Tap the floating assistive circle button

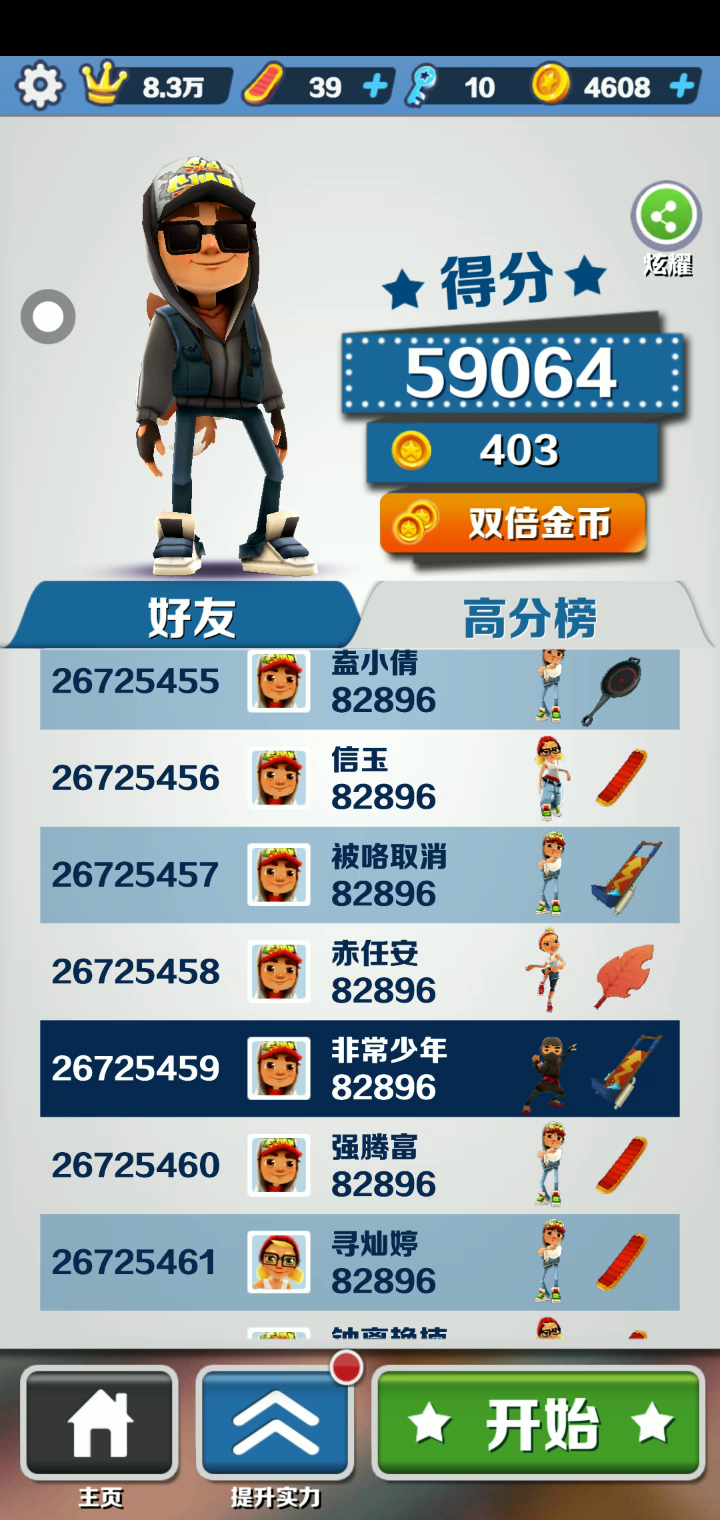[x=48, y=317]
